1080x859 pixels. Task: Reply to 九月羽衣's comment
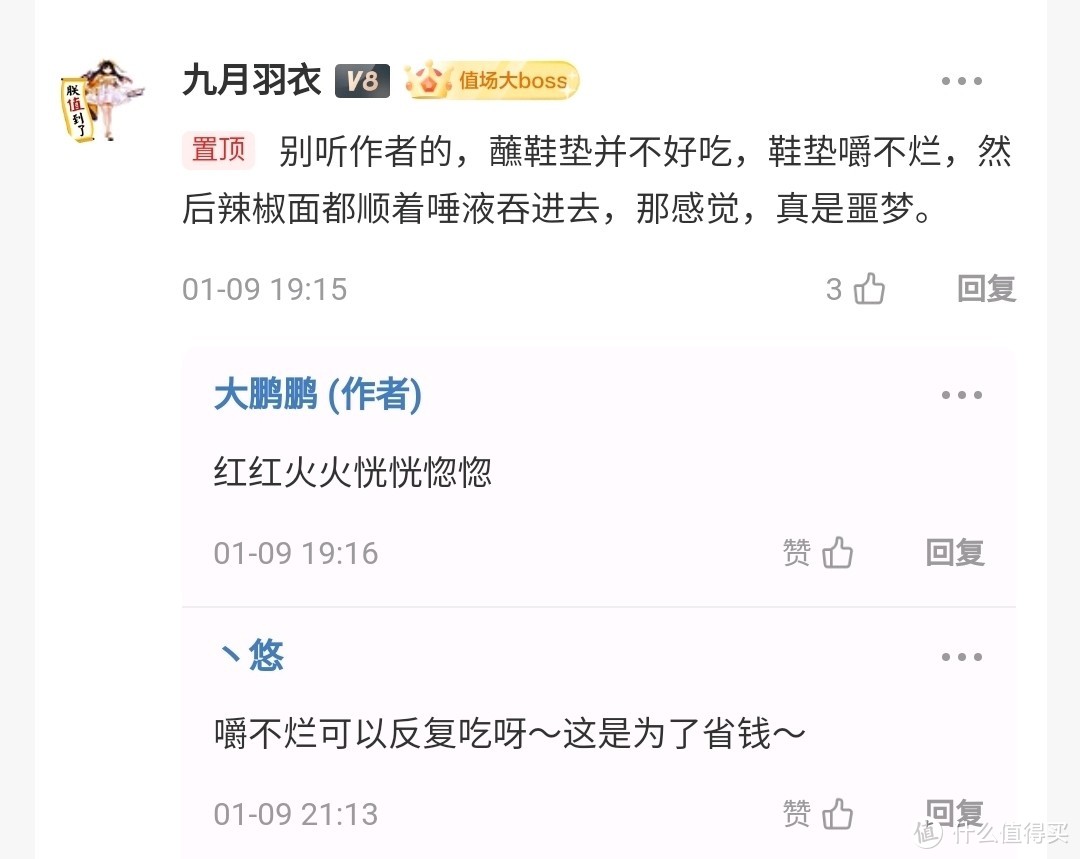pos(986,289)
